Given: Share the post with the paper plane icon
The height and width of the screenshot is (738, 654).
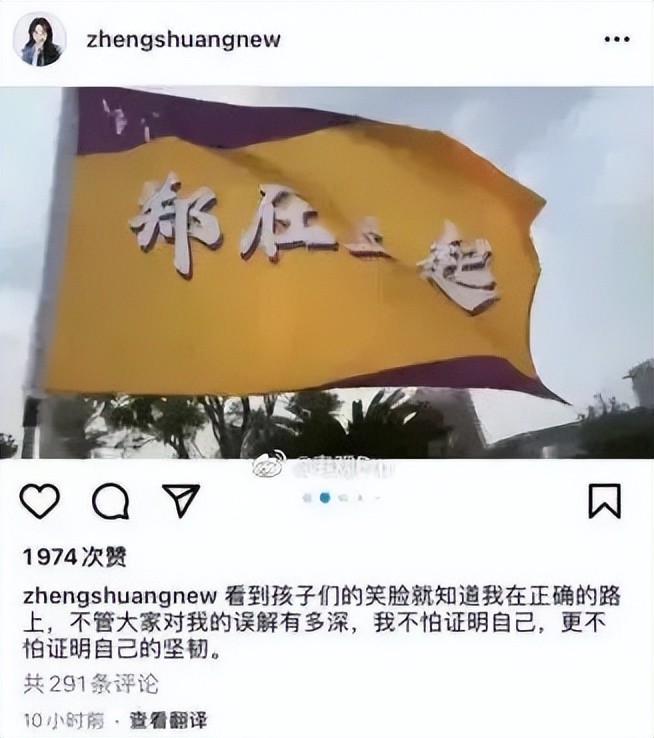Looking at the screenshot, I should click(181, 500).
